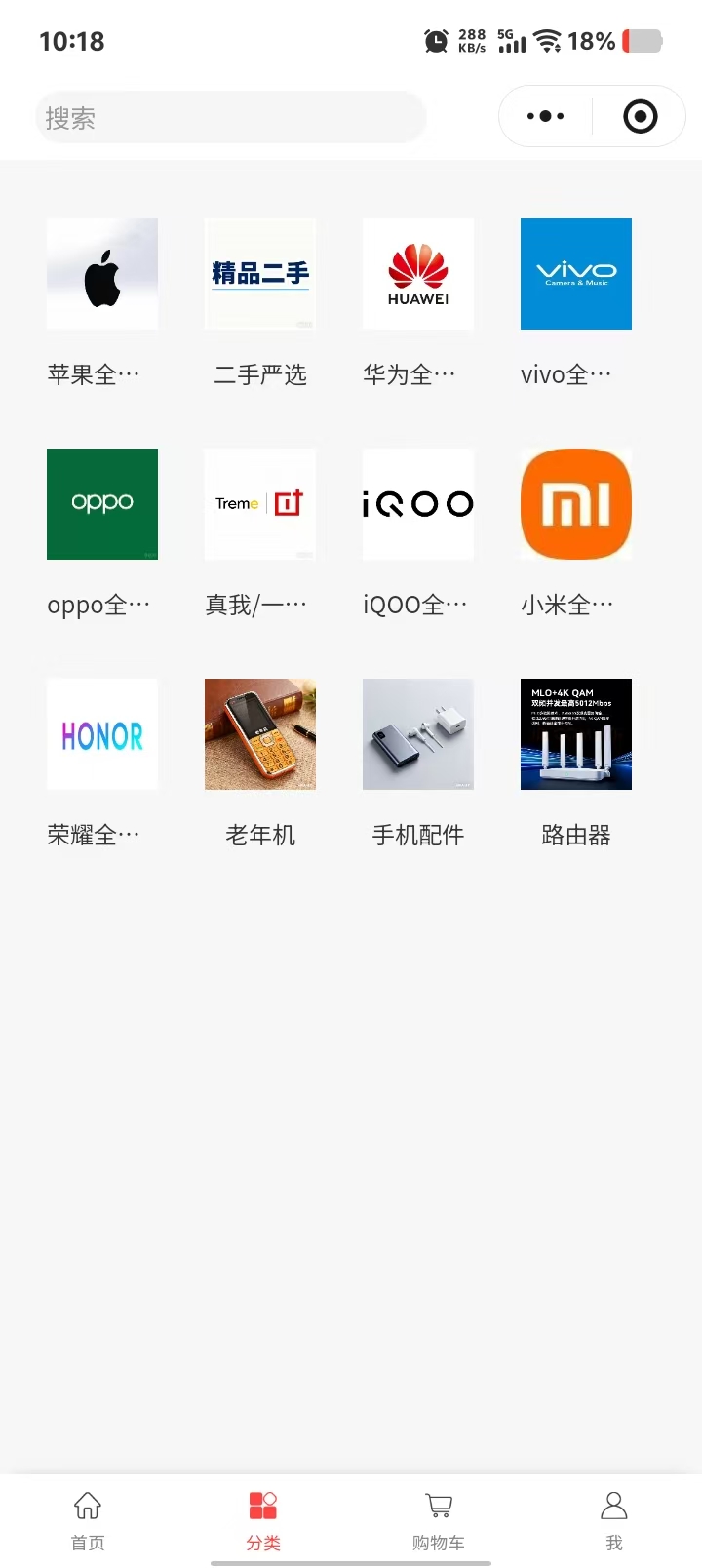Viewport: 702px width, 1568px height.
Task: Browse the 老年机 category
Action: (x=260, y=734)
